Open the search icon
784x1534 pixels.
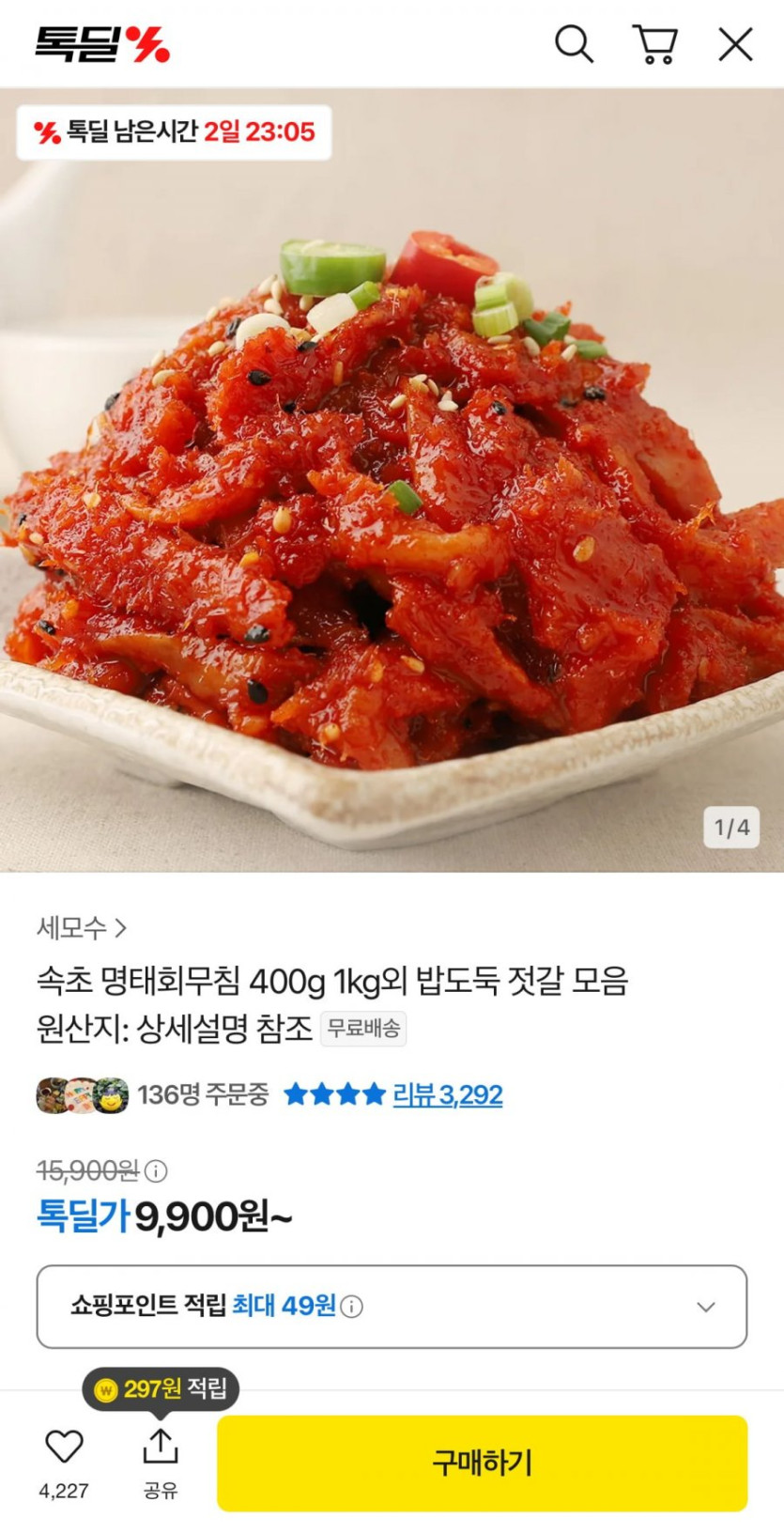click(x=574, y=44)
